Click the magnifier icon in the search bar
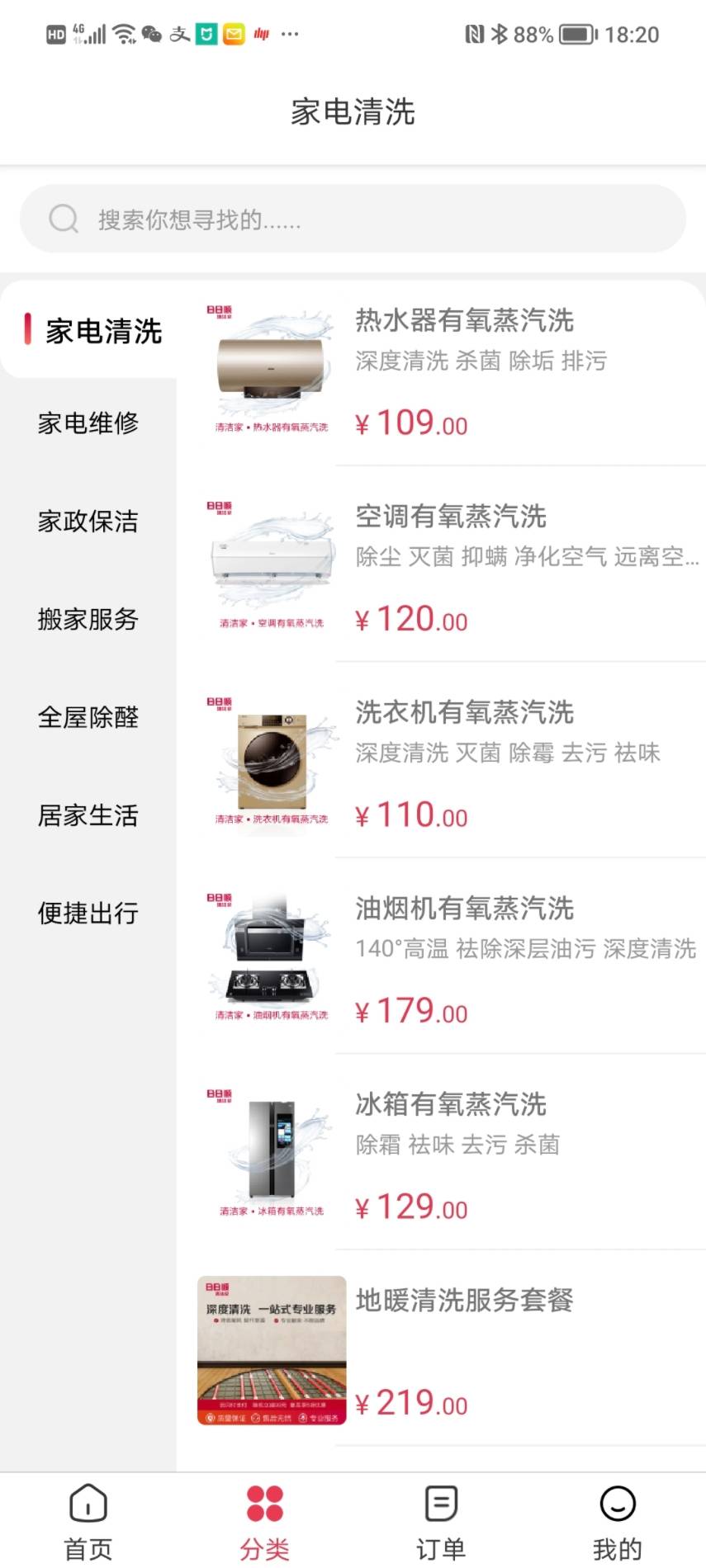Screen dimensions: 706x1568 coord(64,219)
